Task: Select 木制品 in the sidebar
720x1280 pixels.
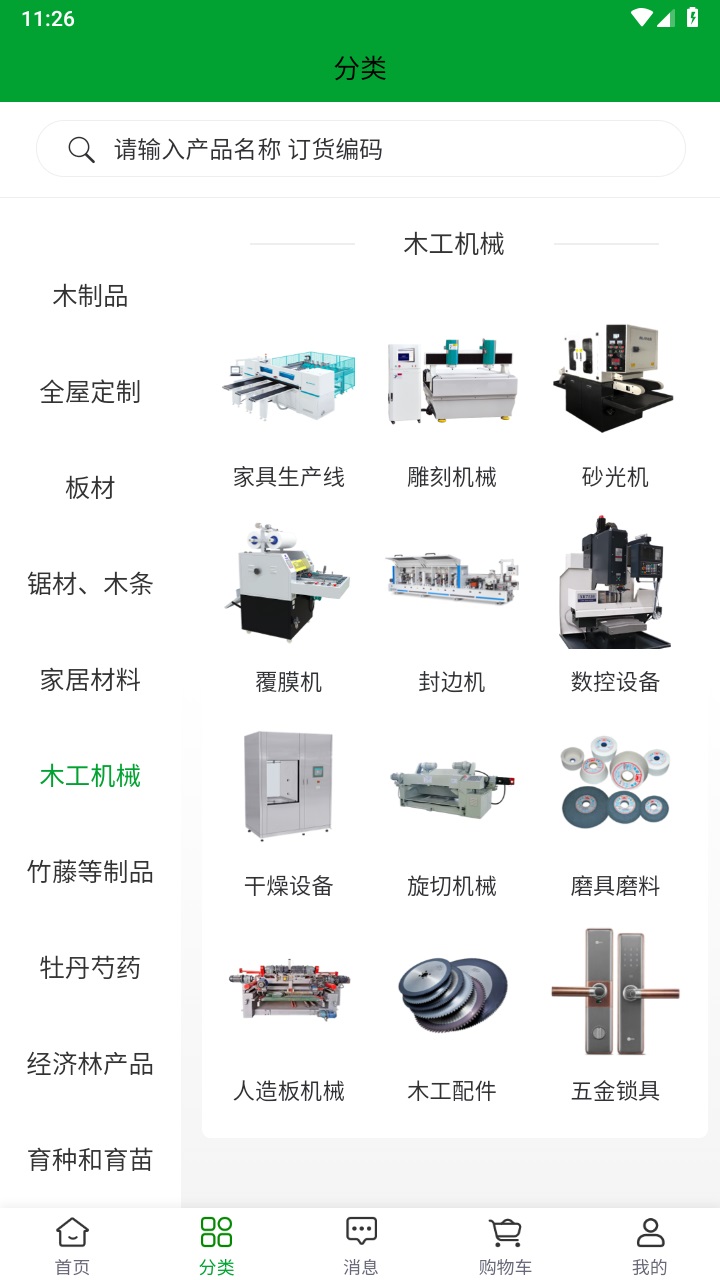Action: (89, 296)
